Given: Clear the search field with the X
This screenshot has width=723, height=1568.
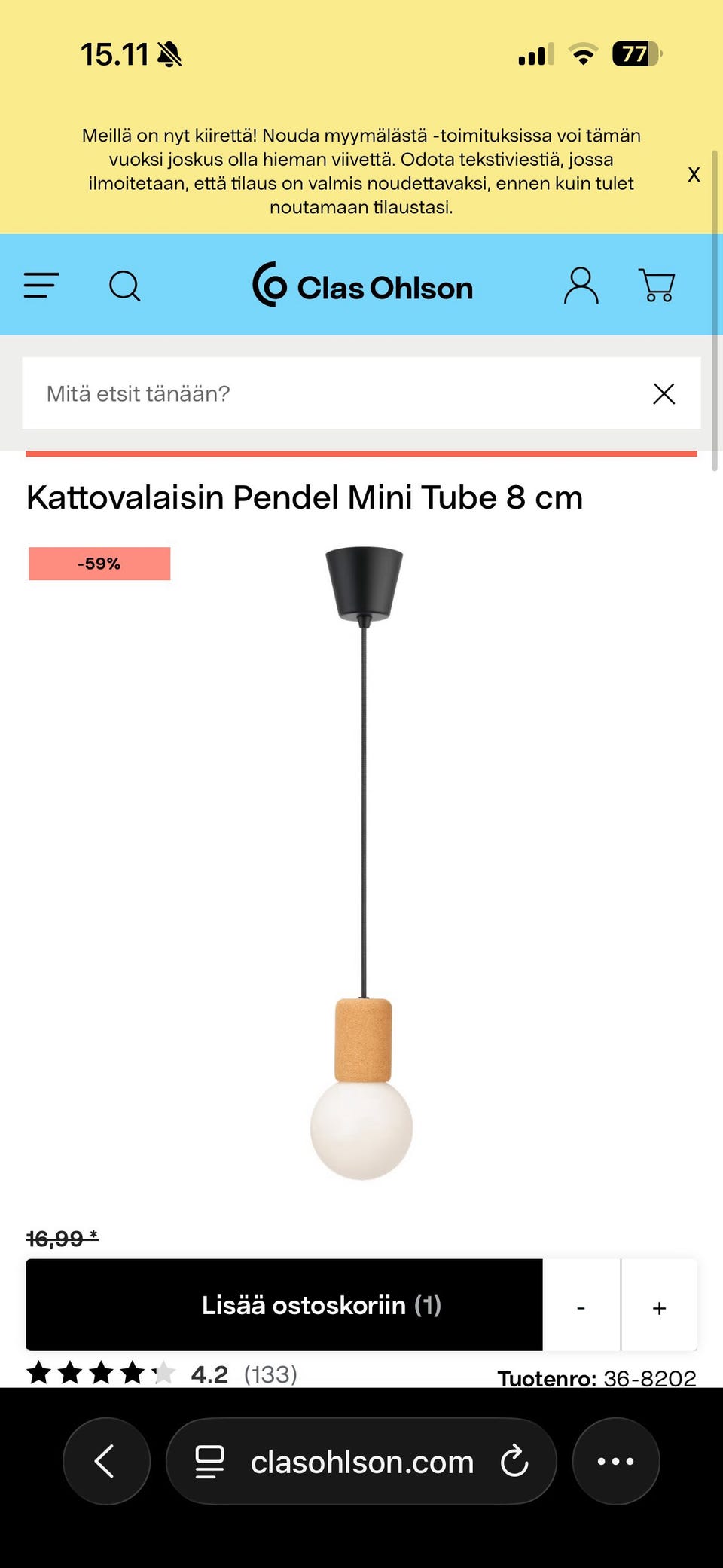Looking at the screenshot, I should [664, 393].
